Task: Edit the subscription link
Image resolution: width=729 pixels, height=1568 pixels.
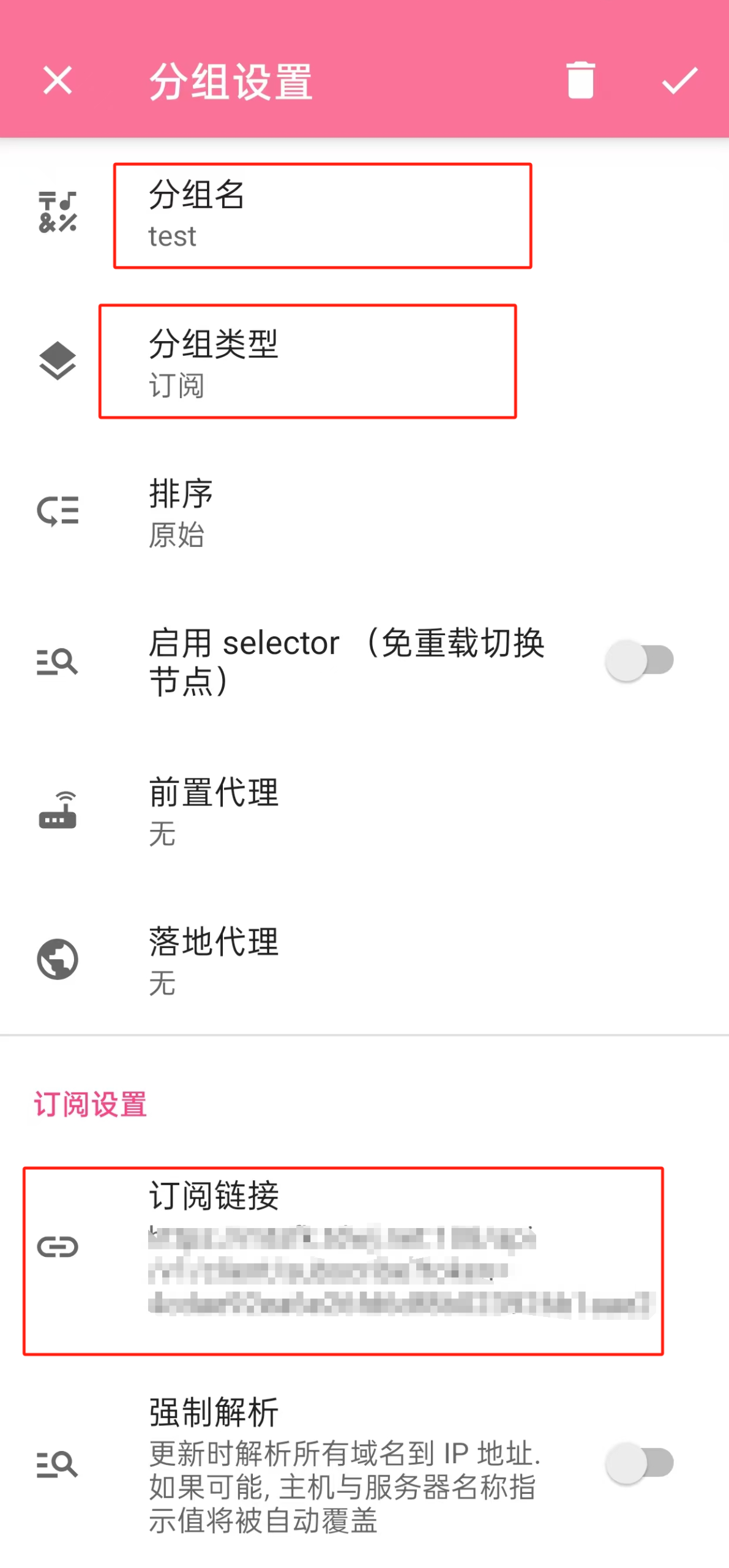Action: 343,1259
